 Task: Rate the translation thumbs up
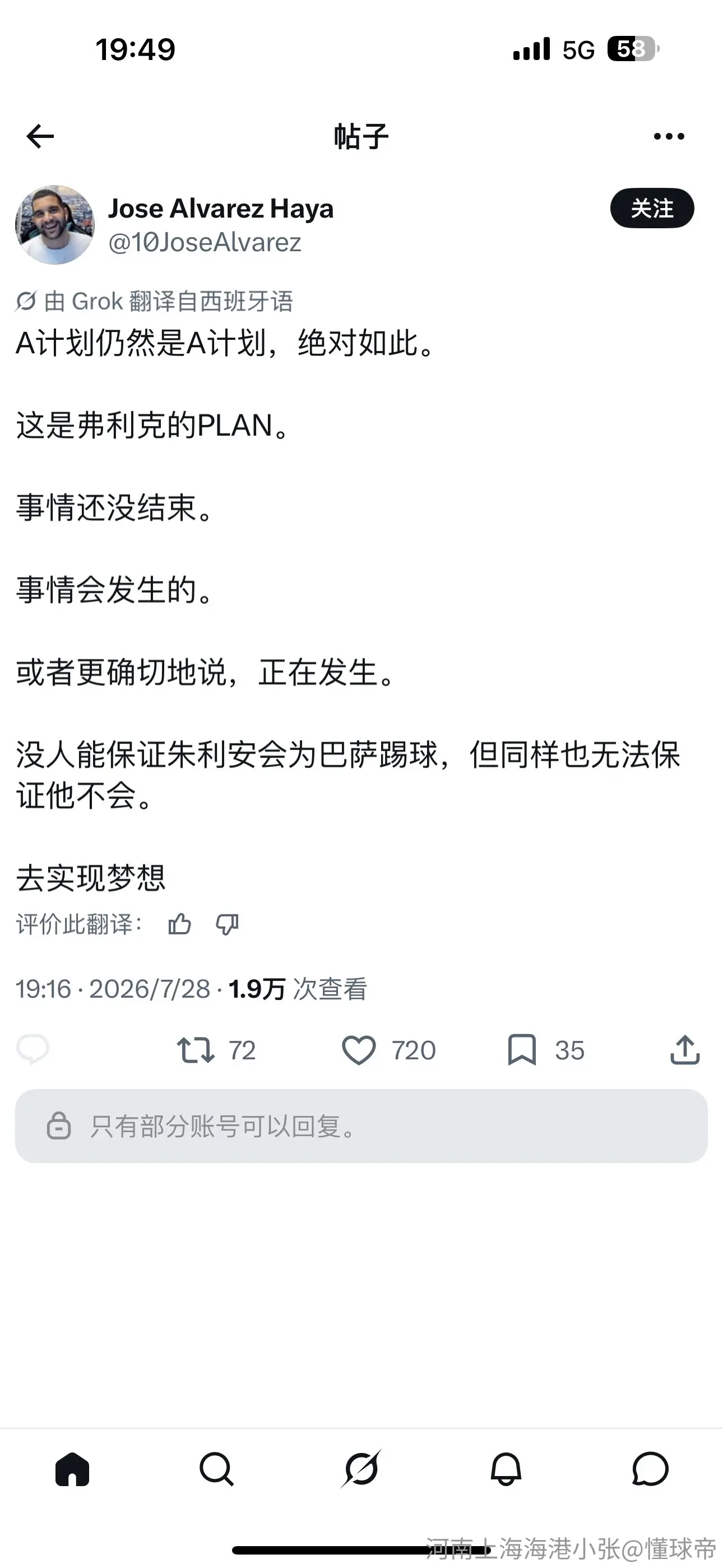click(x=179, y=924)
